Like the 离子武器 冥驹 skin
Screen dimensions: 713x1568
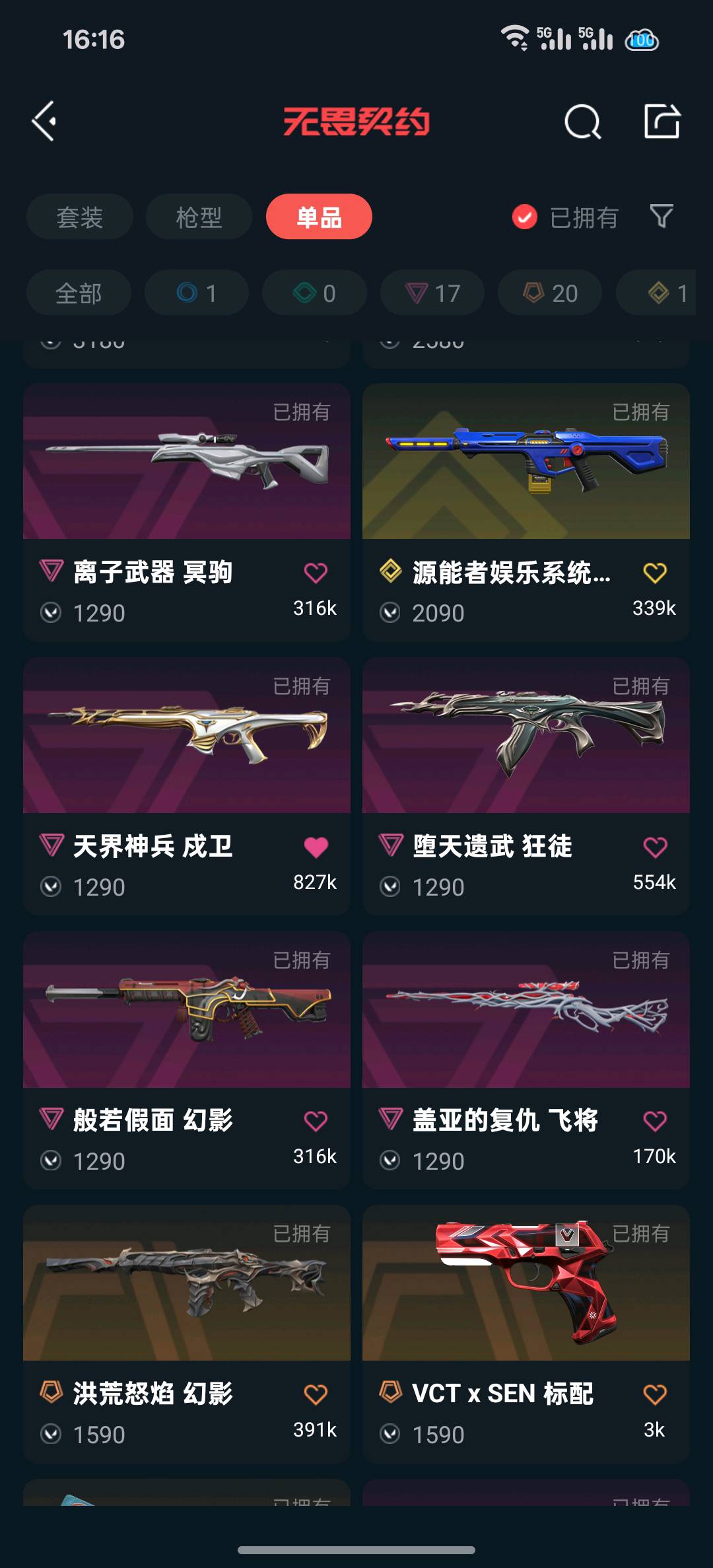click(316, 573)
